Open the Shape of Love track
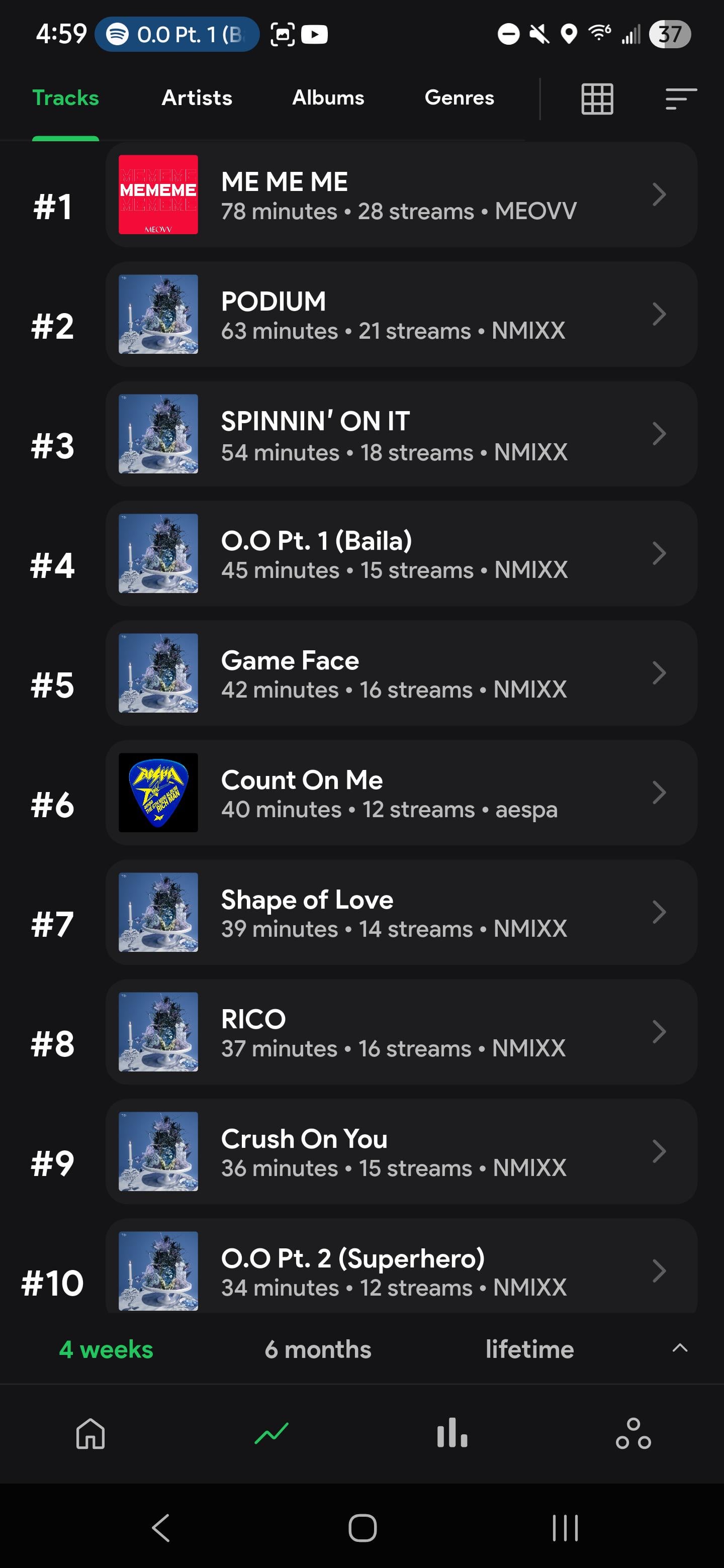The height and width of the screenshot is (1568, 724). click(401, 913)
